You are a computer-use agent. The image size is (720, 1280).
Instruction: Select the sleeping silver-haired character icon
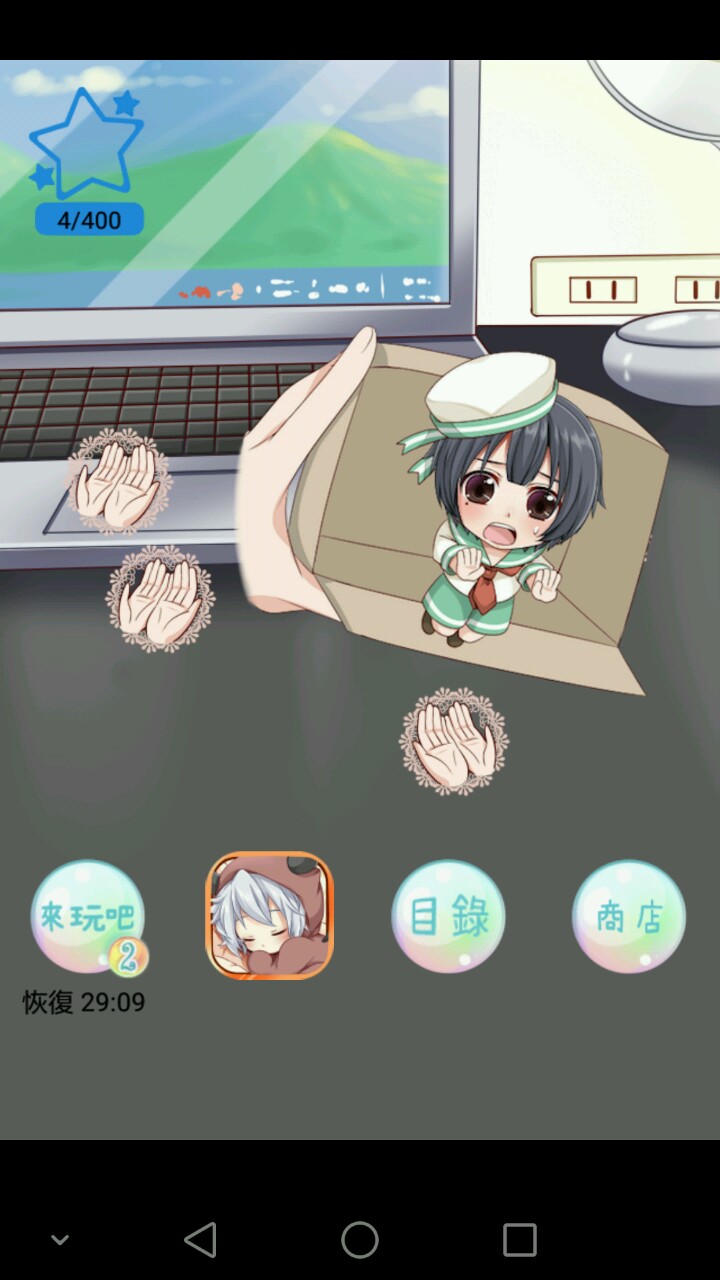pyautogui.click(x=269, y=915)
